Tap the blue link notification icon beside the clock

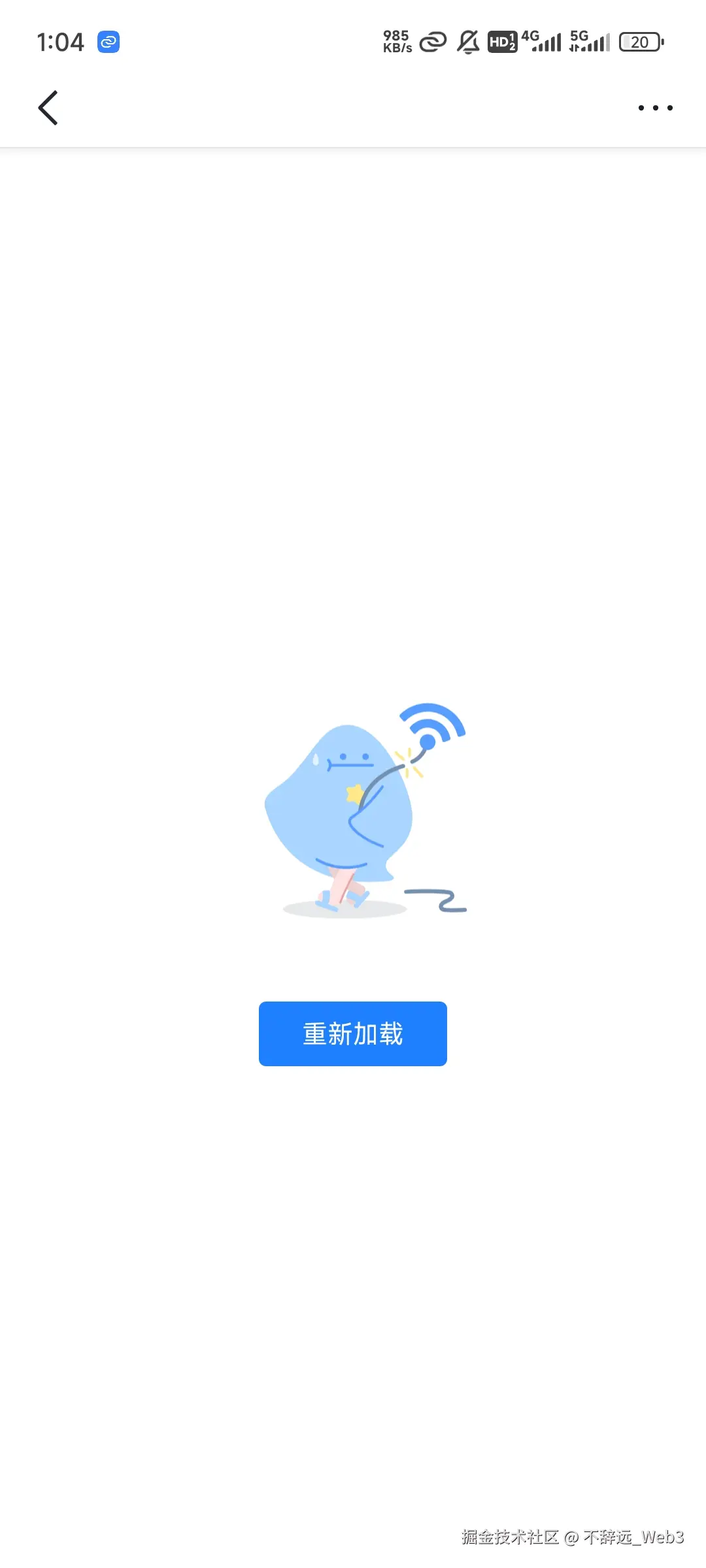[108, 41]
